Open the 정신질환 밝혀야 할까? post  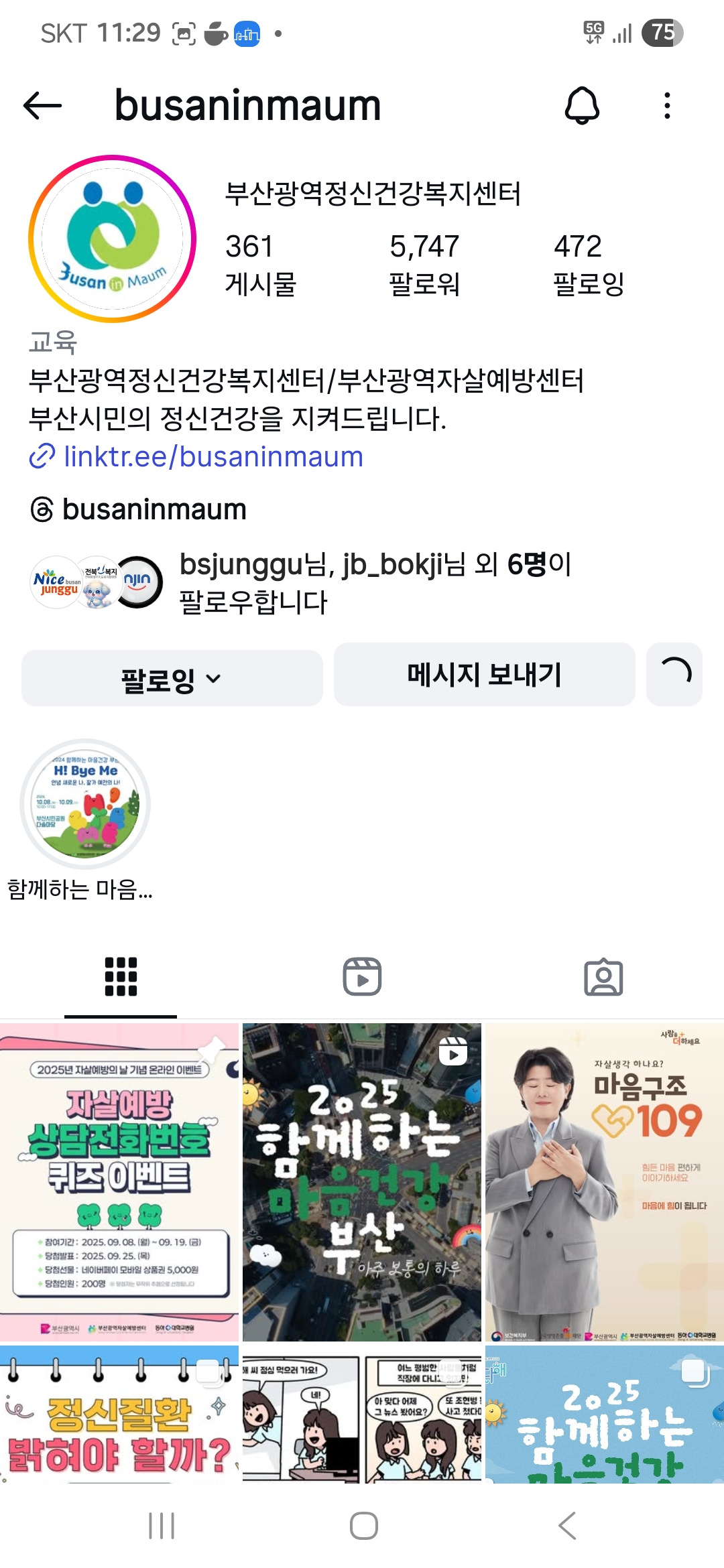[x=119, y=1415]
